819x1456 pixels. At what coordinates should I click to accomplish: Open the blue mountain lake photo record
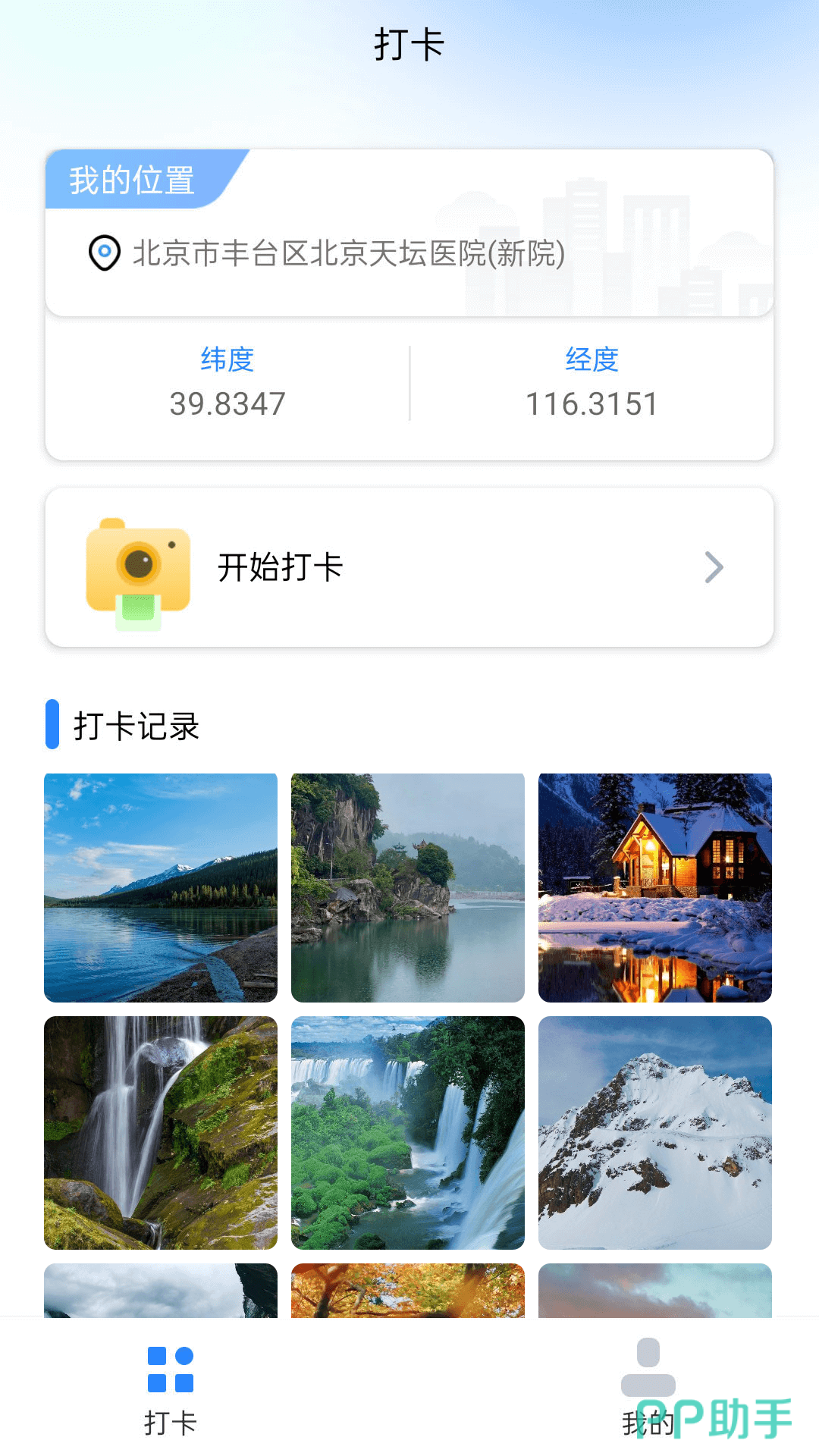161,887
